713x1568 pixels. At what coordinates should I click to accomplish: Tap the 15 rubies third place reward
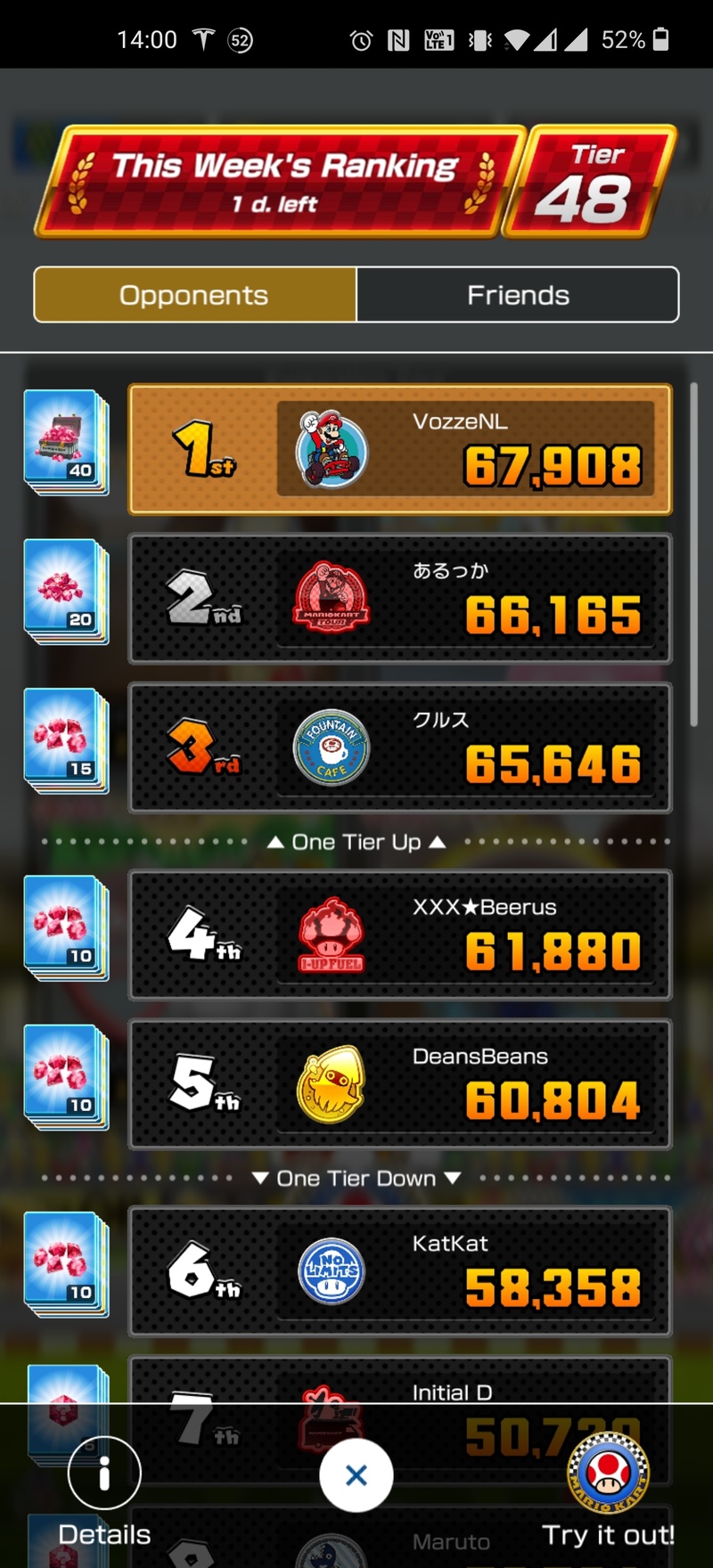[66, 740]
